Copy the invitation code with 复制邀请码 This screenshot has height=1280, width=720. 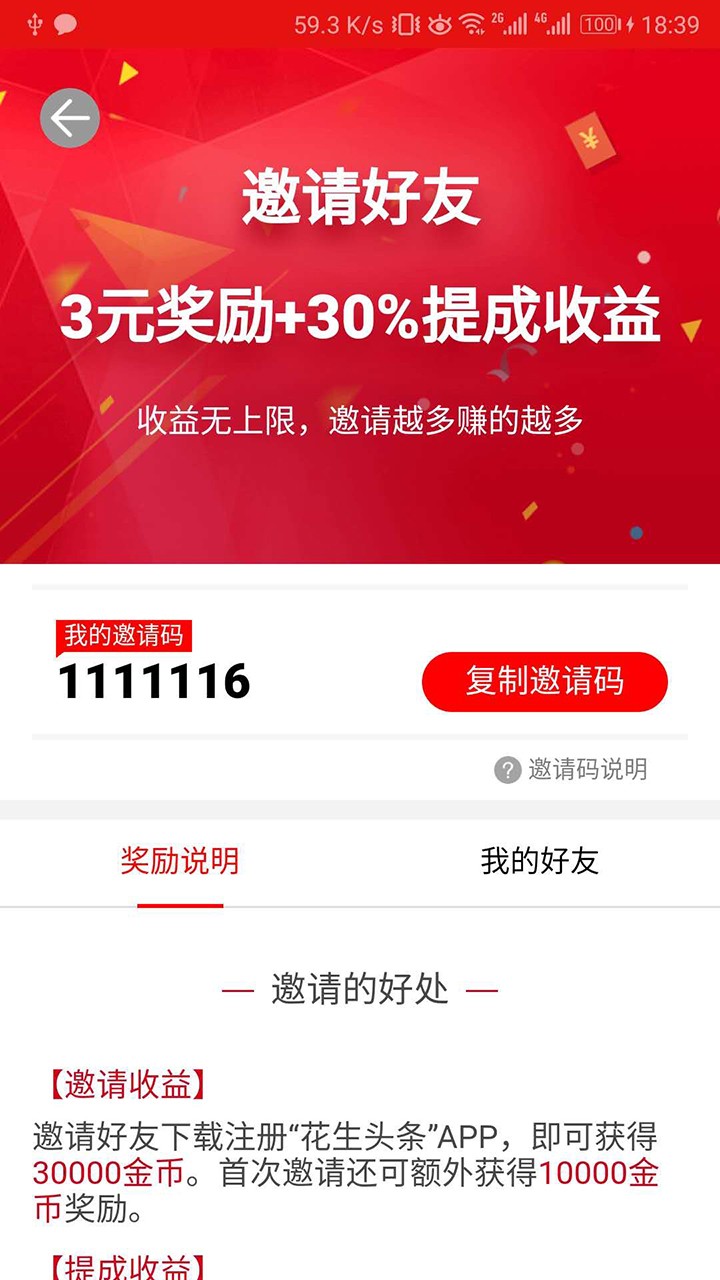pos(544,681)
